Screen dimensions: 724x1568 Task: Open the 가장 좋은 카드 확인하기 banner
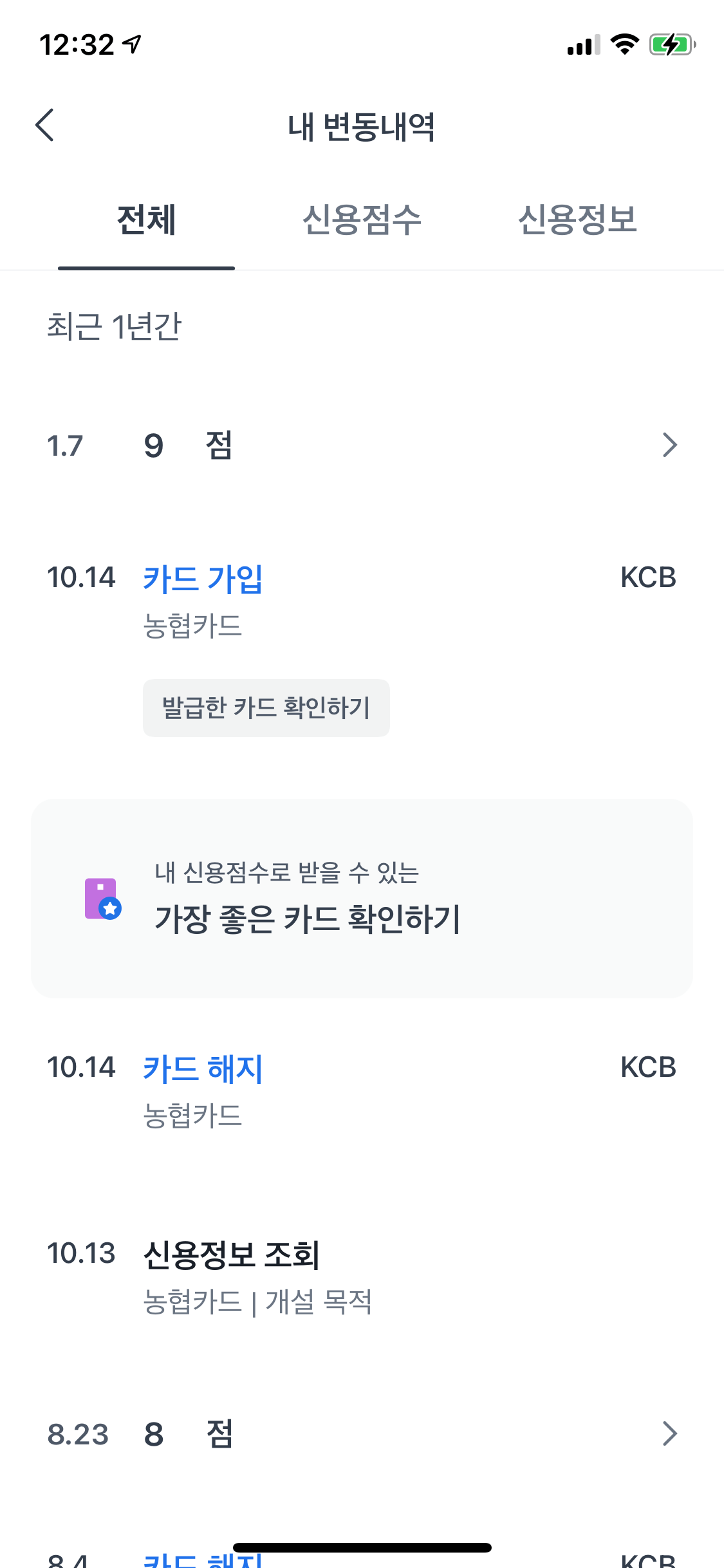coord(362,899)
